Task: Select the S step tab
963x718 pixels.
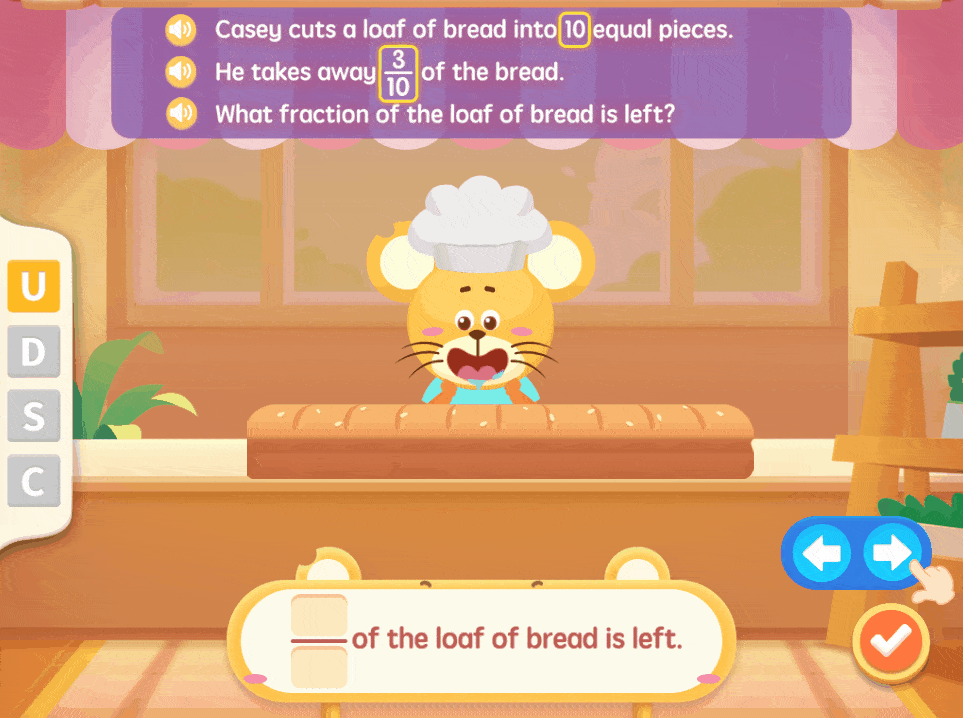Action: (34, 416)
